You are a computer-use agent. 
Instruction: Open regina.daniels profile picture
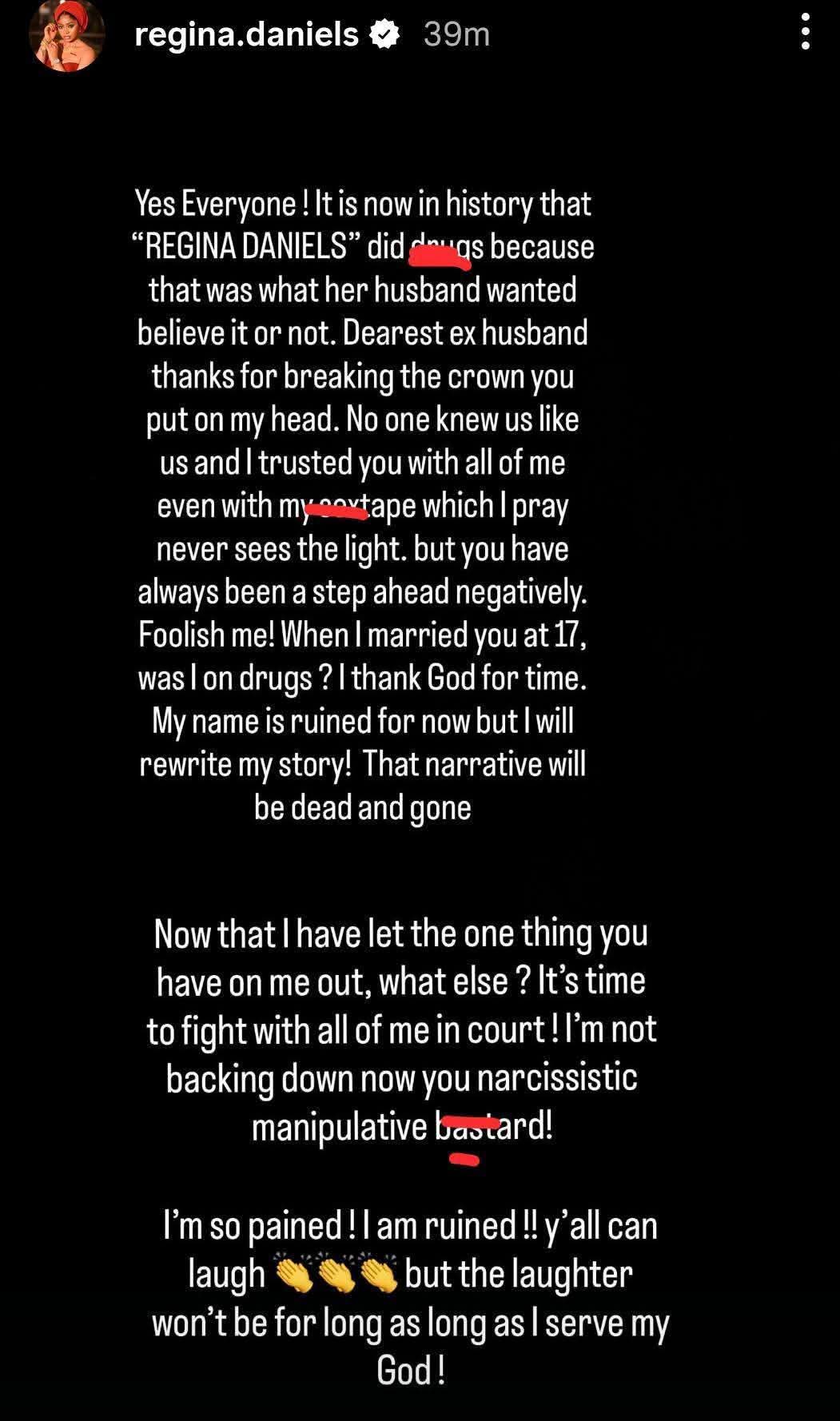(67, 34)
